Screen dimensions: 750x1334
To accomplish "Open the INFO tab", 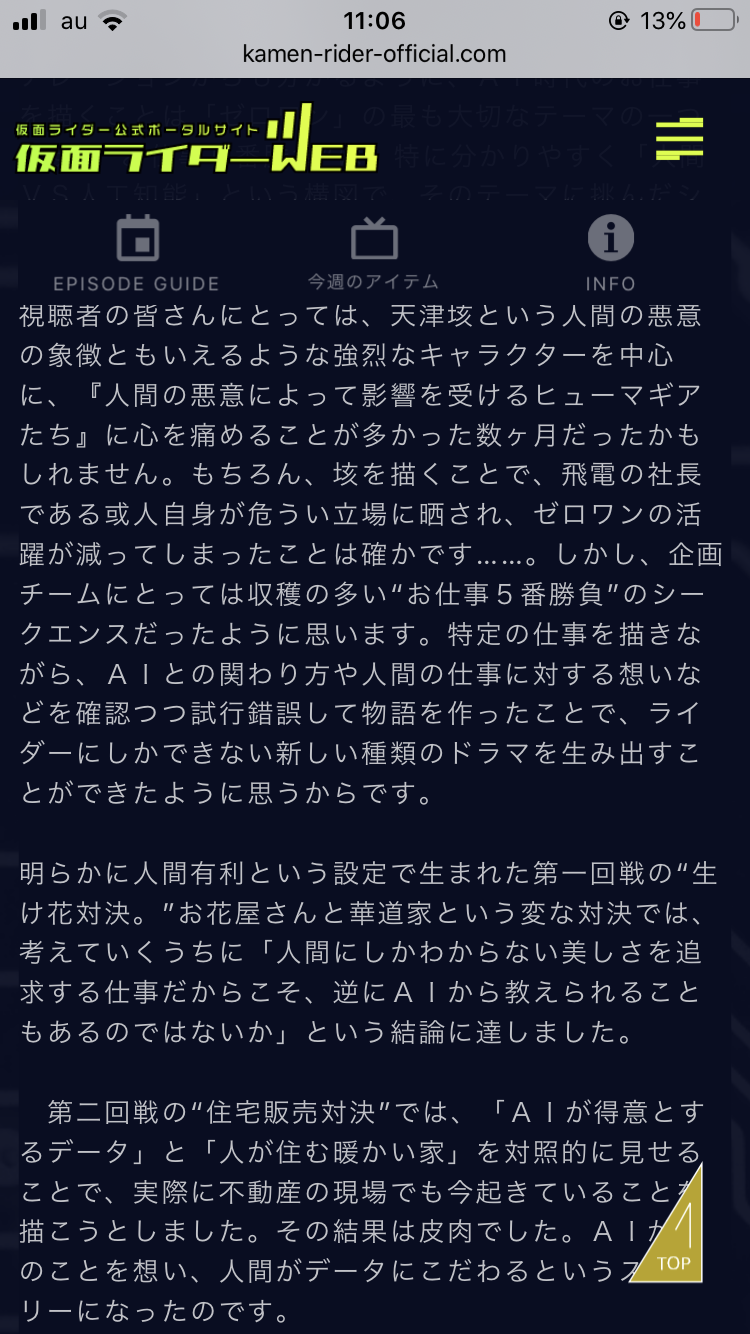I will click(x=610, y=253).
